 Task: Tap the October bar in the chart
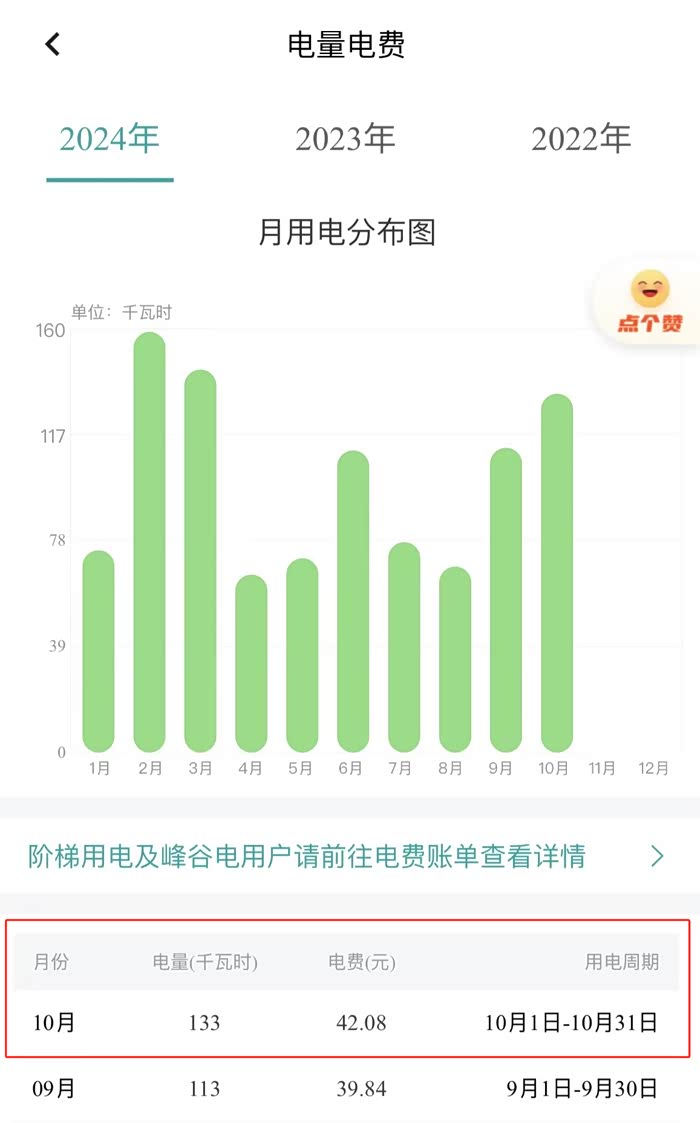click(x=557, y=573)
